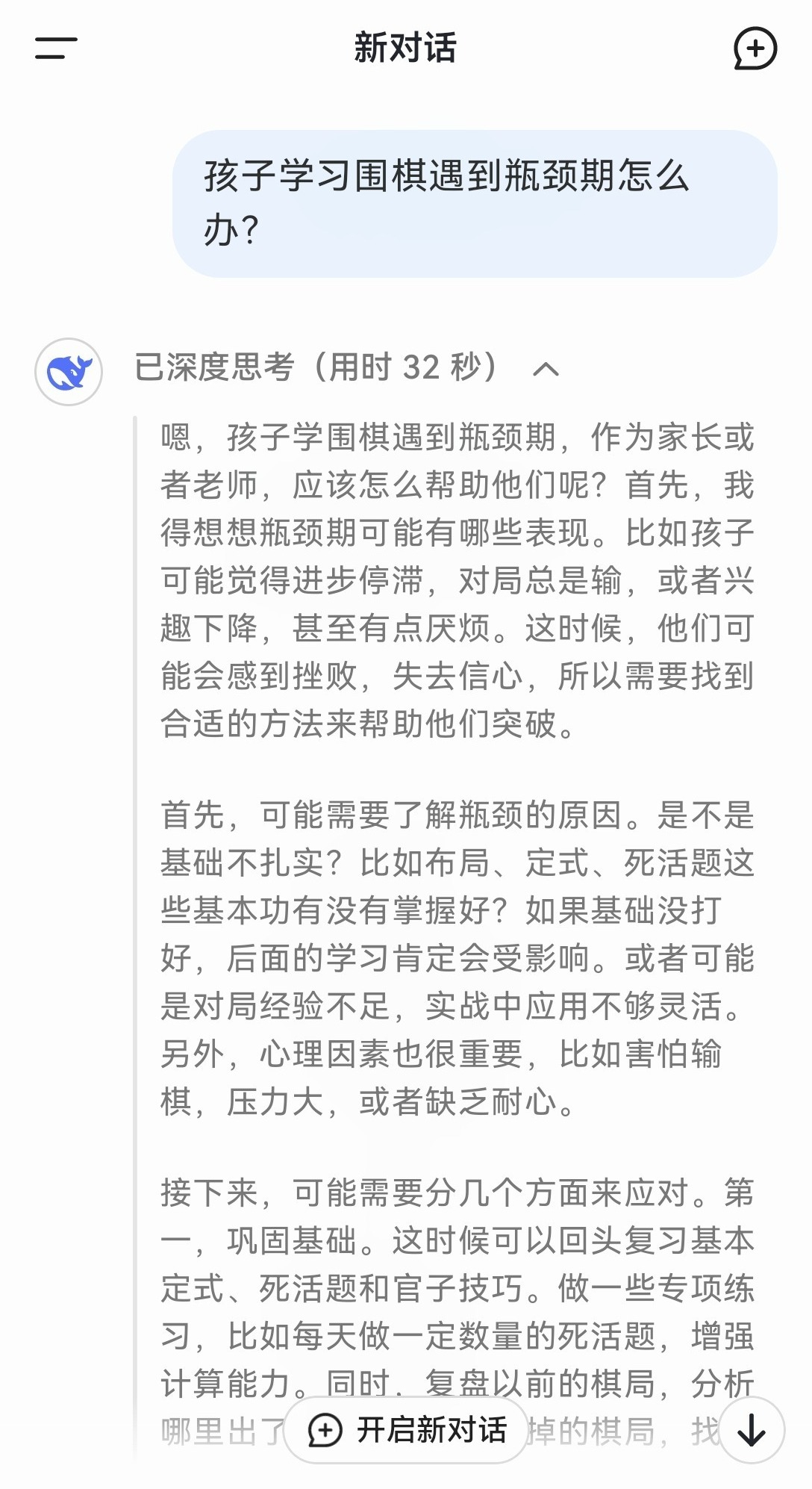
Task: Jump to bottom with the down arrow
Action: coord(752,1429)
